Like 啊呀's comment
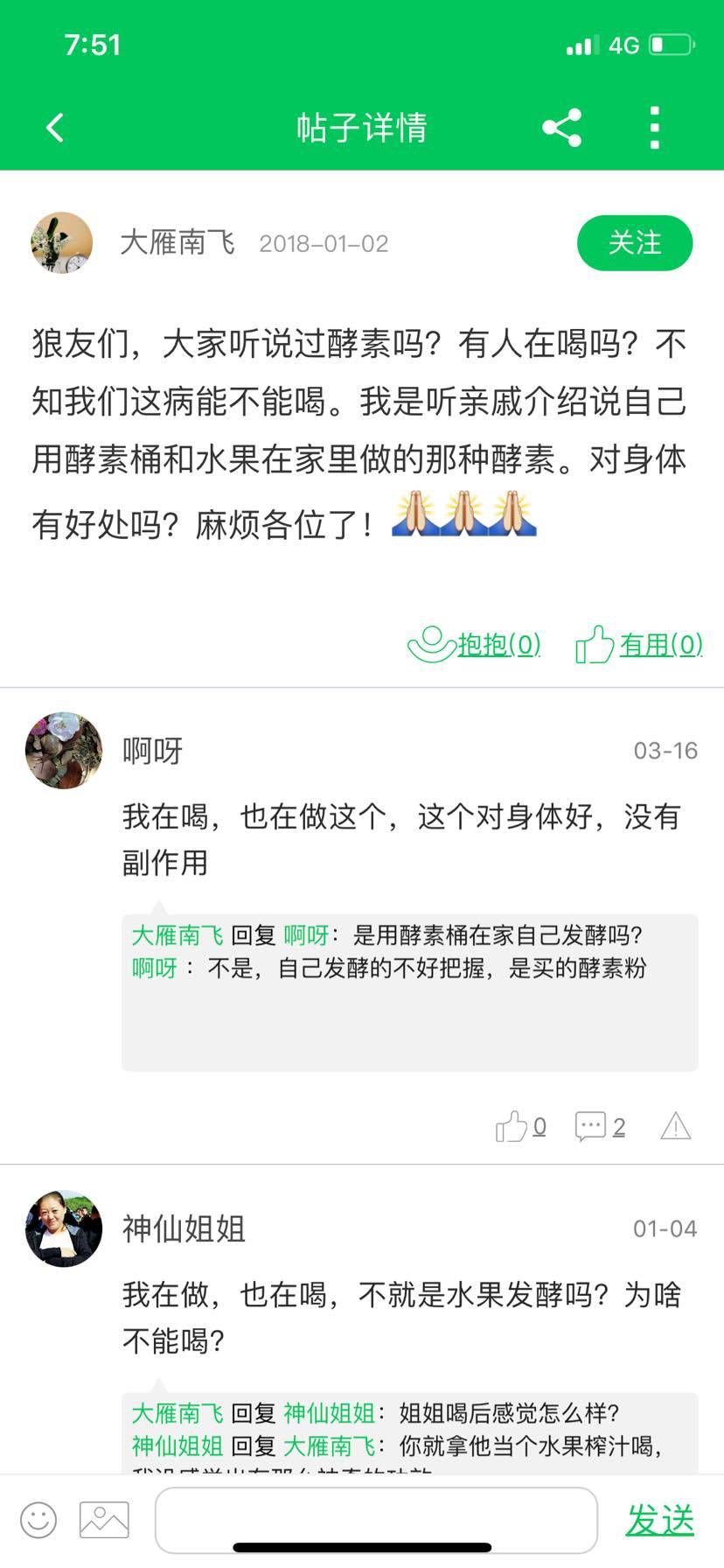 [x=520, y=1126]
